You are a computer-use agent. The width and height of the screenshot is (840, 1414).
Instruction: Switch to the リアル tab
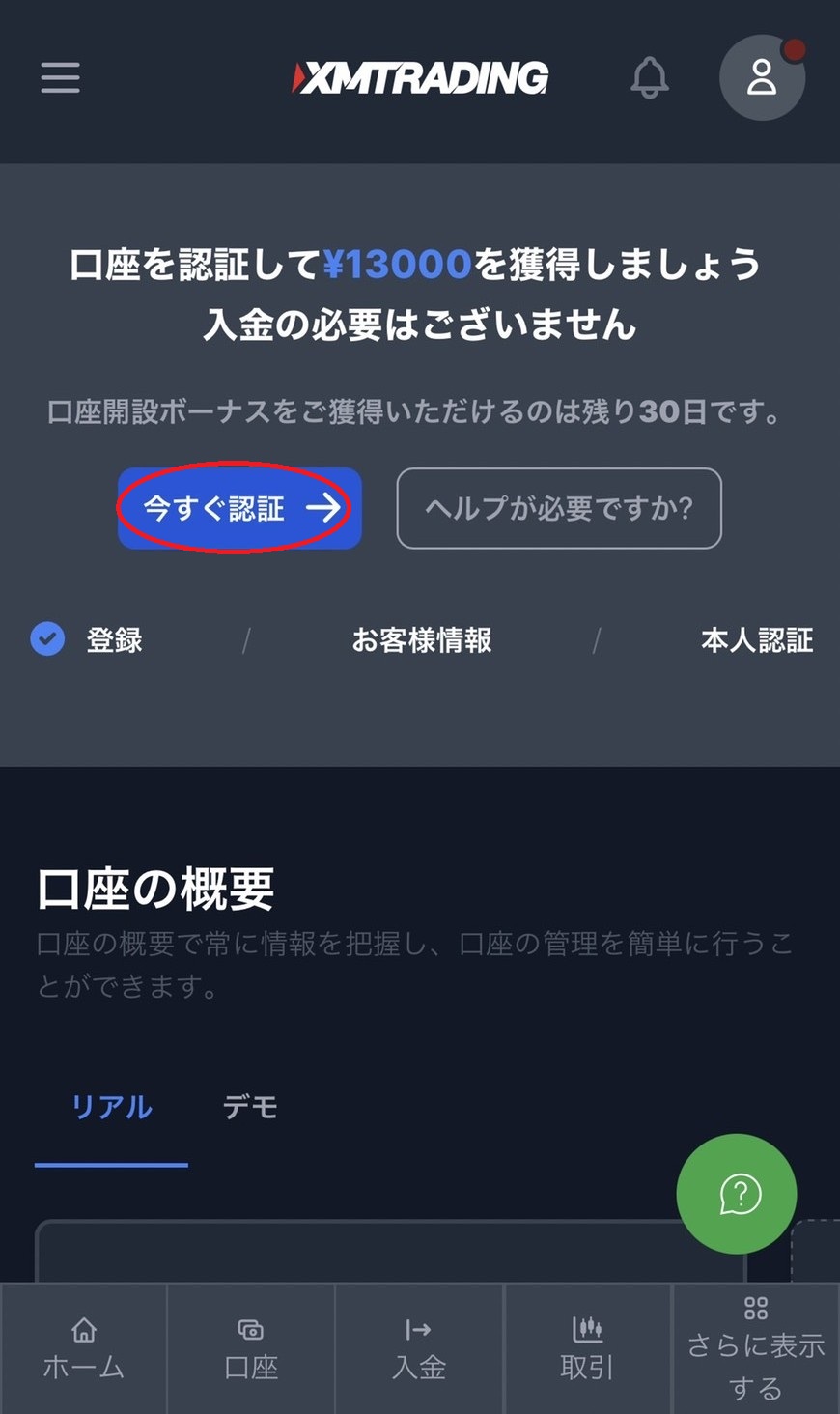112,1107
